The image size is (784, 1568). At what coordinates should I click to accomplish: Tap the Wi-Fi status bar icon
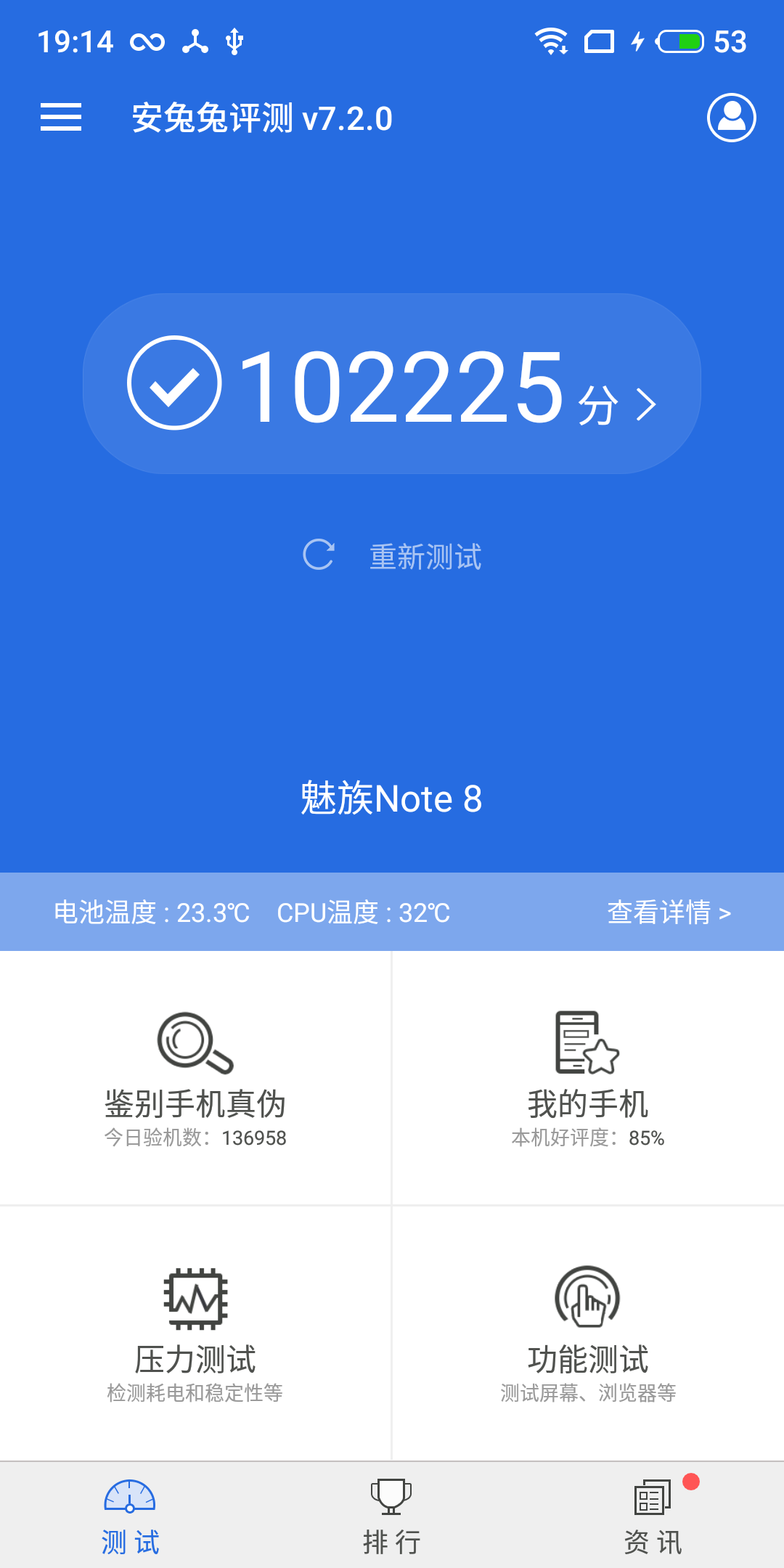553,41
